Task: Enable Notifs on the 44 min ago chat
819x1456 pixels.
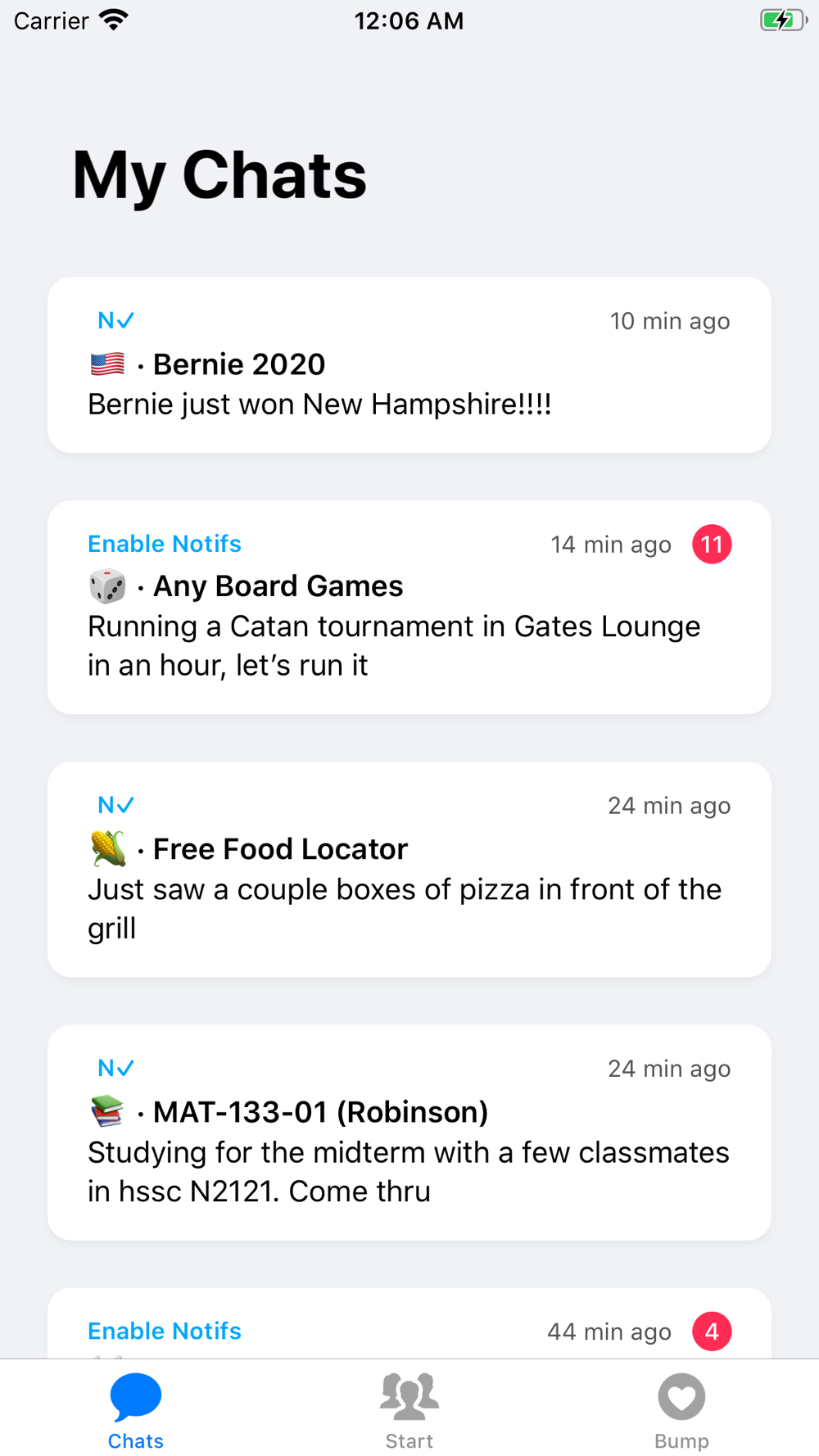Action: 165,1331
